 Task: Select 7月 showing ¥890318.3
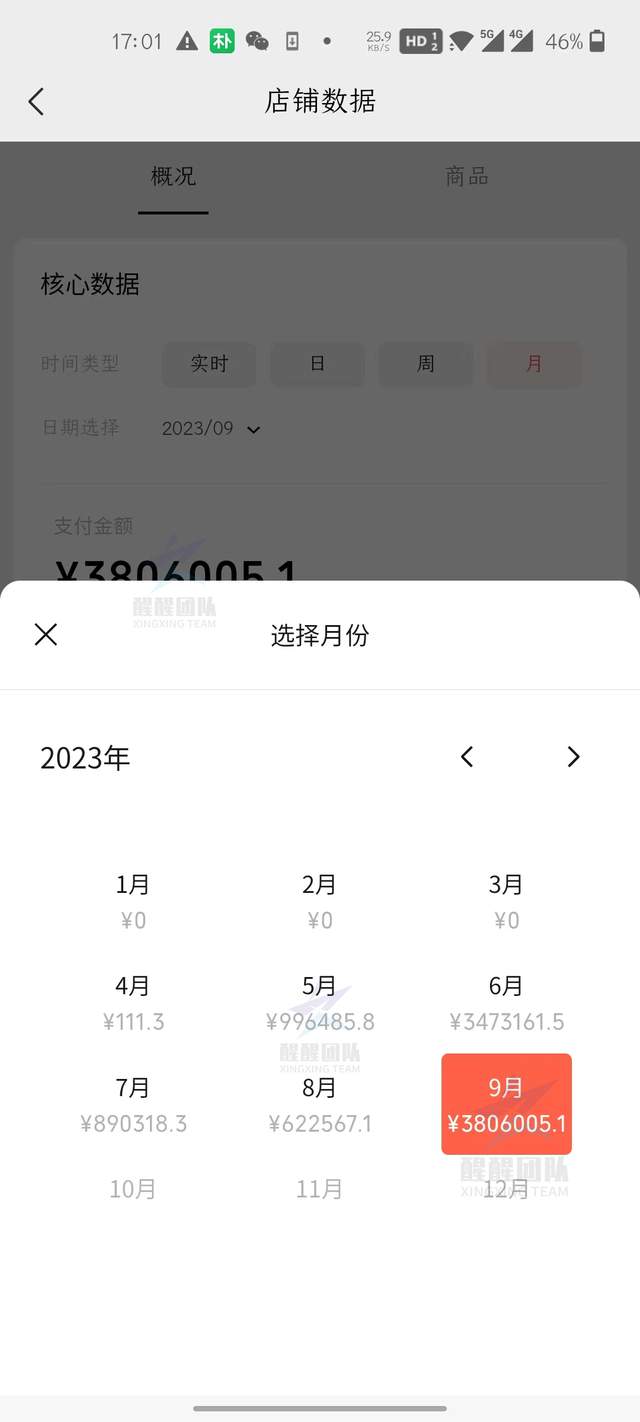click(x=133, y=1105)
